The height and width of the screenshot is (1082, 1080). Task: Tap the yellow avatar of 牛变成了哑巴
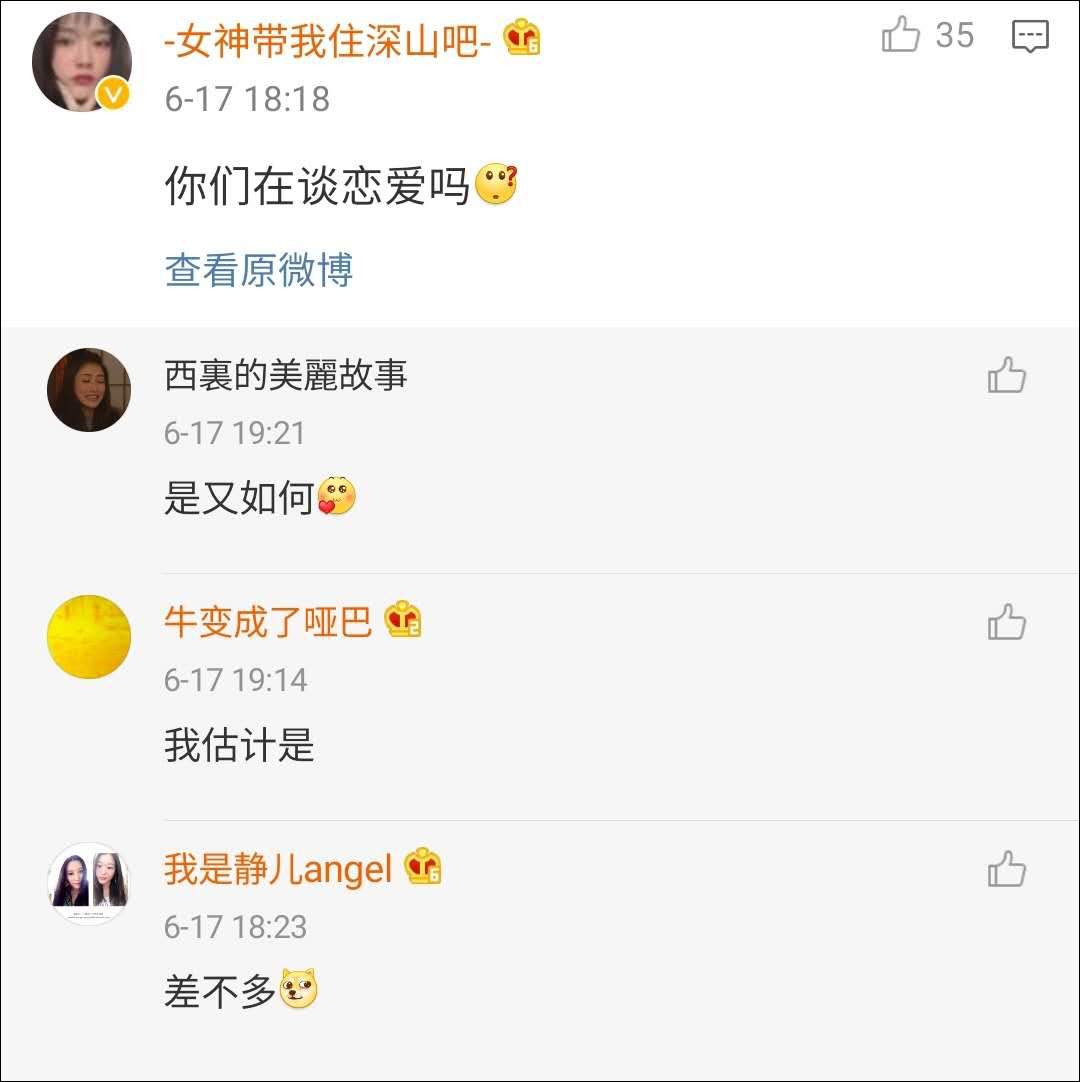pyautogui.click(x=88, y=636)
